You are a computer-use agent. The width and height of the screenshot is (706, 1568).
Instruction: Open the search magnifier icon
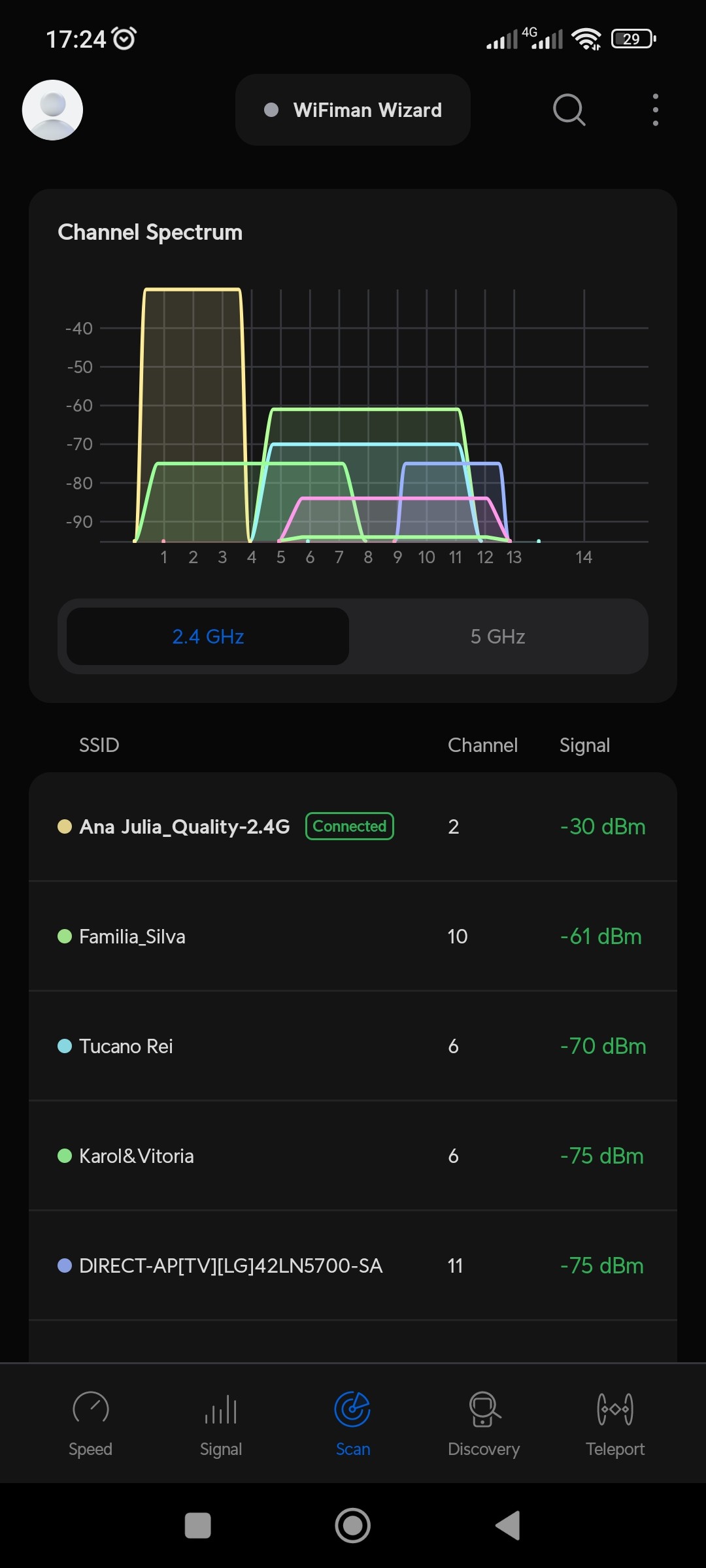[x=569, y=110]
